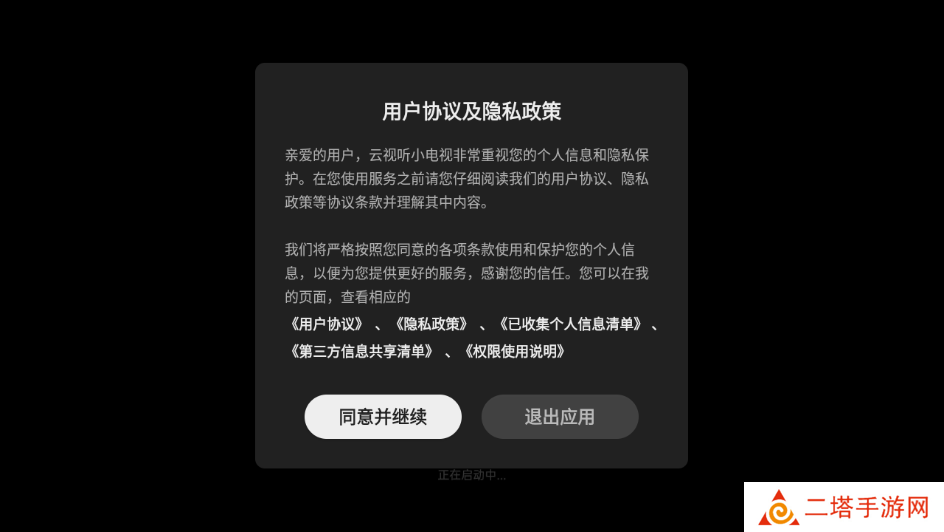The width and height of the screenshot is (944, 532).
Task: Open the 《隐私政策》 link
Action: click(430, 324)
